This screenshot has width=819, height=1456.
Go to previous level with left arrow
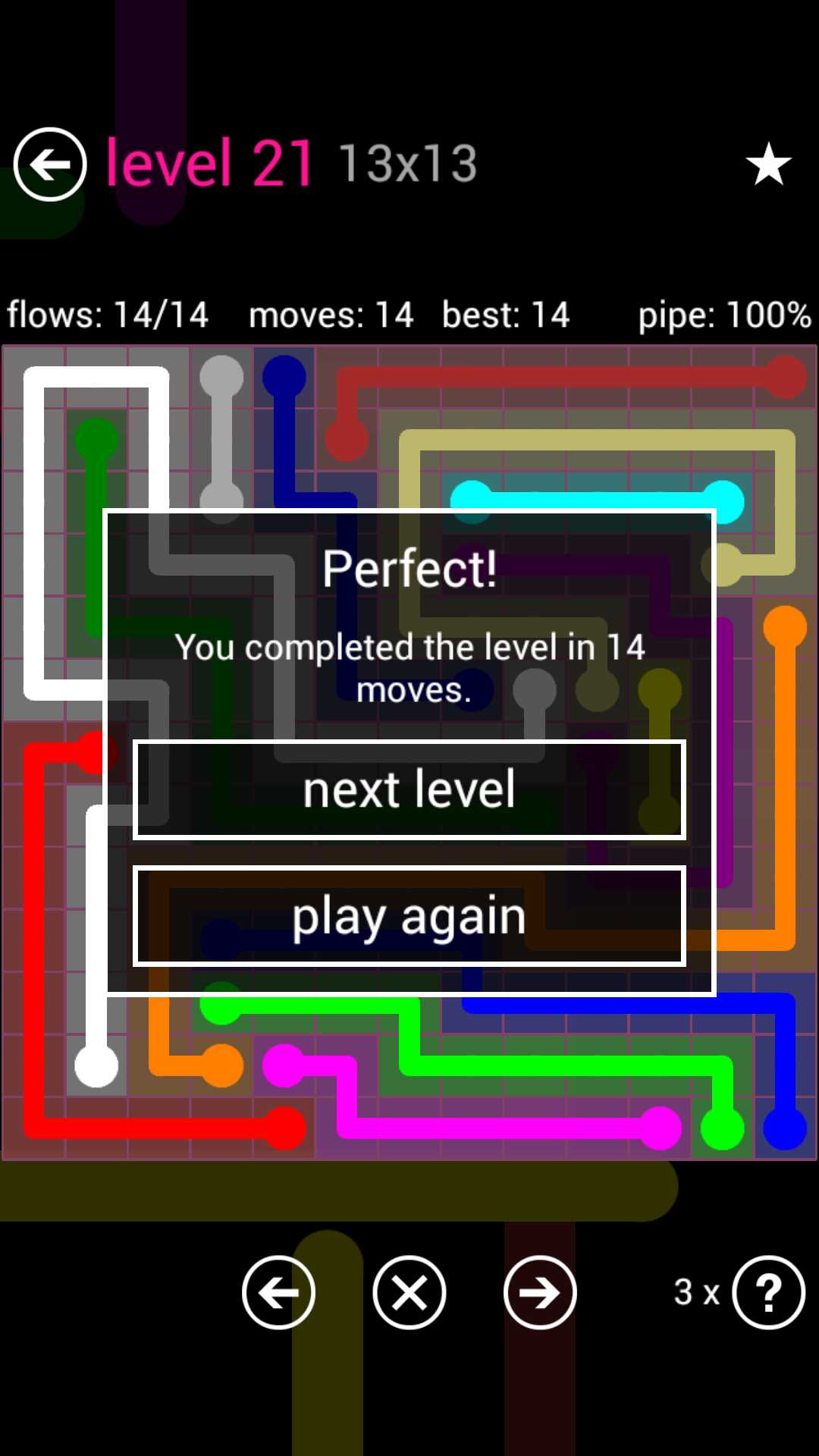[x=278, y=1293]
